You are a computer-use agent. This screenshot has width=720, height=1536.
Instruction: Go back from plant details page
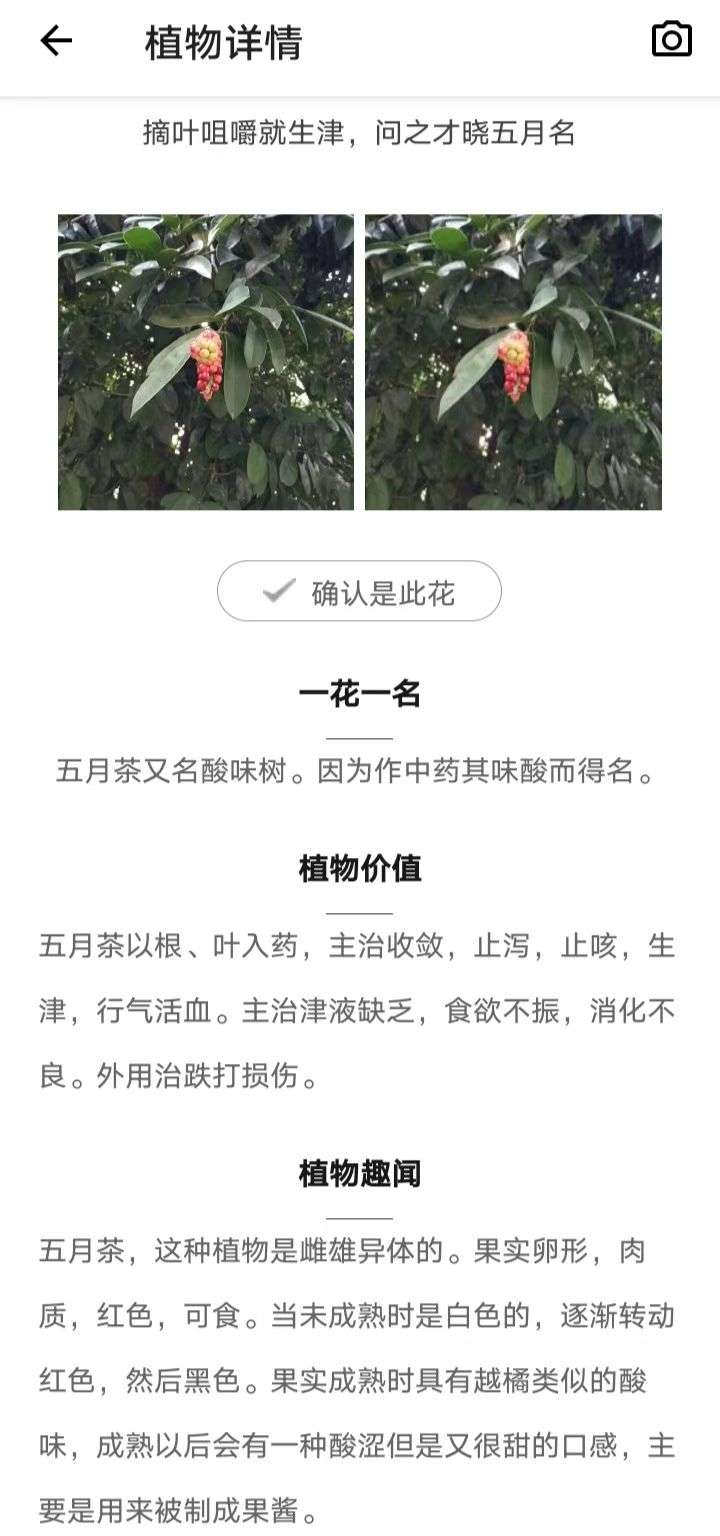[56, 41]
